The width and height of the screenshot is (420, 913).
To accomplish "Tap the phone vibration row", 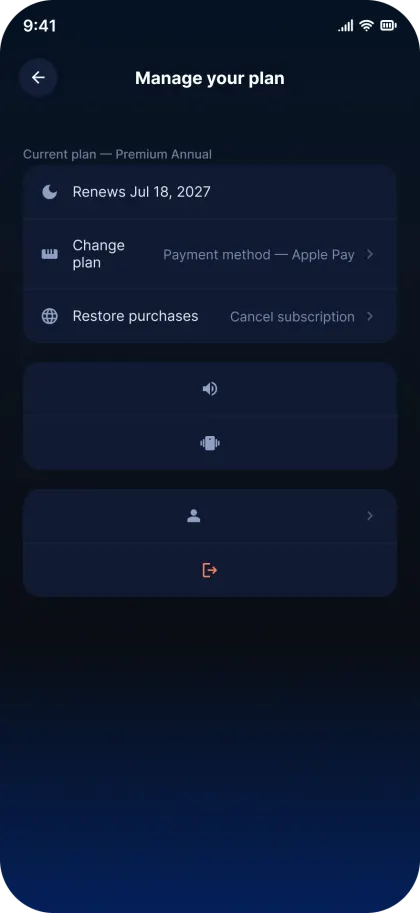I will [210, 443].
